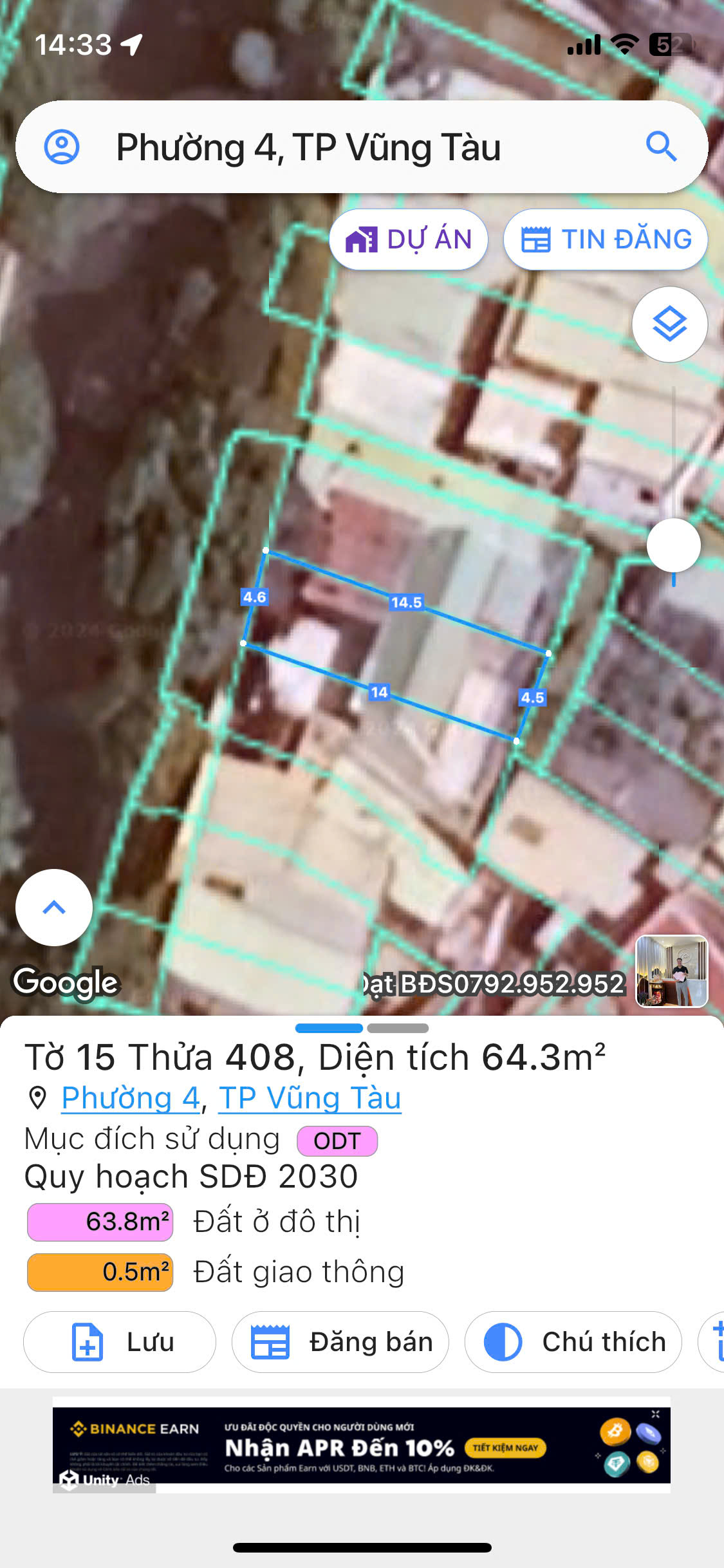Tap the map opacity slider handle

pyautogui.click(x=673, y=545)
